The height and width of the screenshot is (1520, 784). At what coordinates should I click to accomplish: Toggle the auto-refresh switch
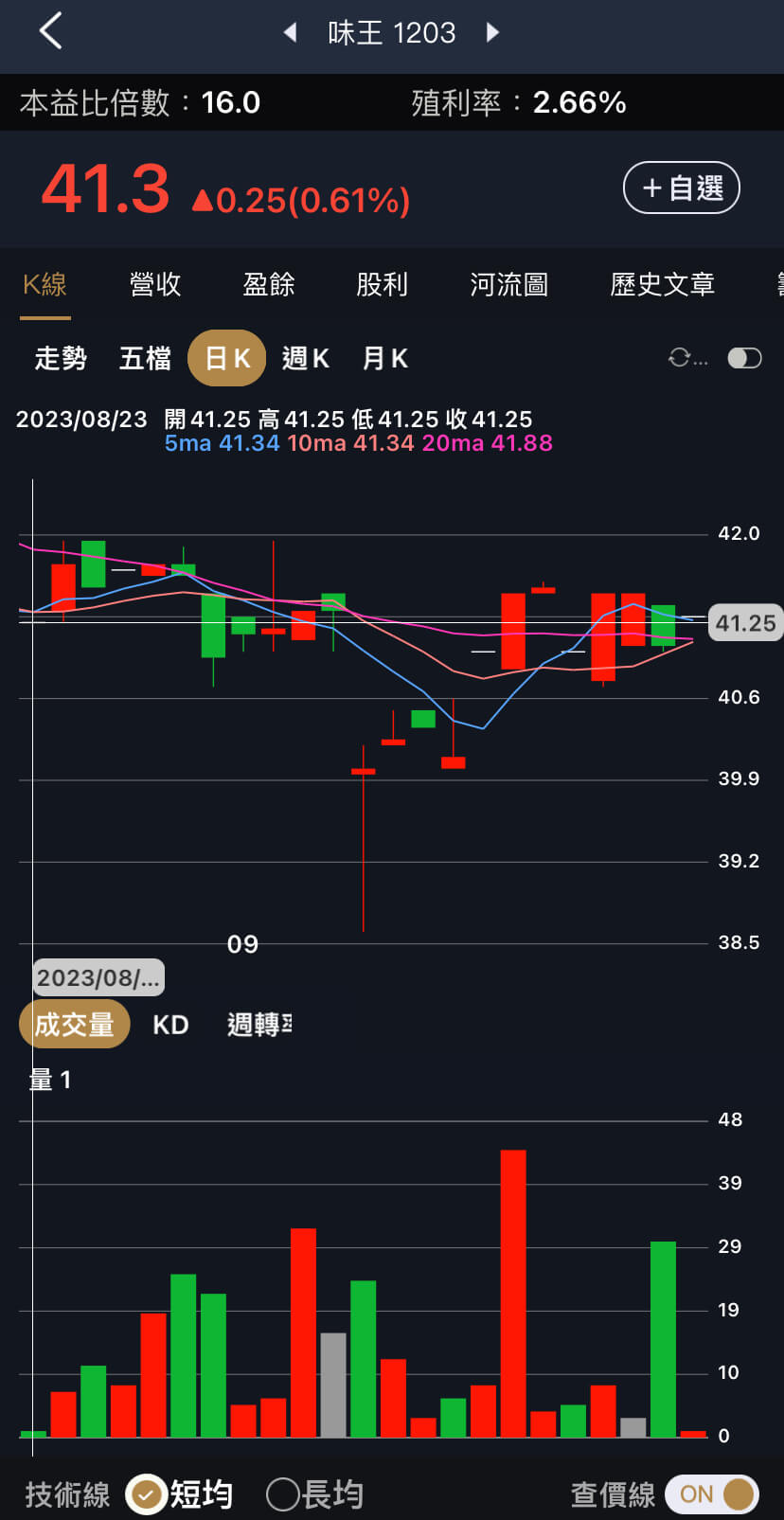tap(744, 358)
